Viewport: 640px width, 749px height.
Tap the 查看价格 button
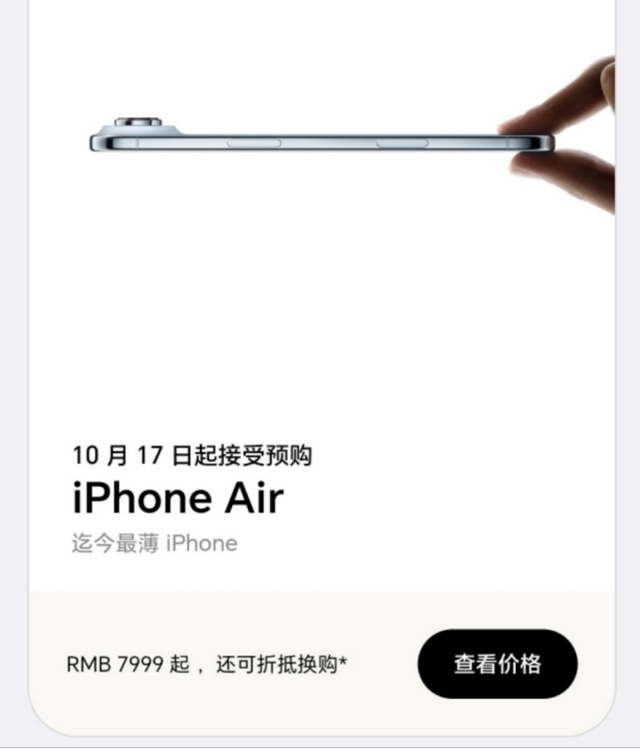tap(497, 664)
